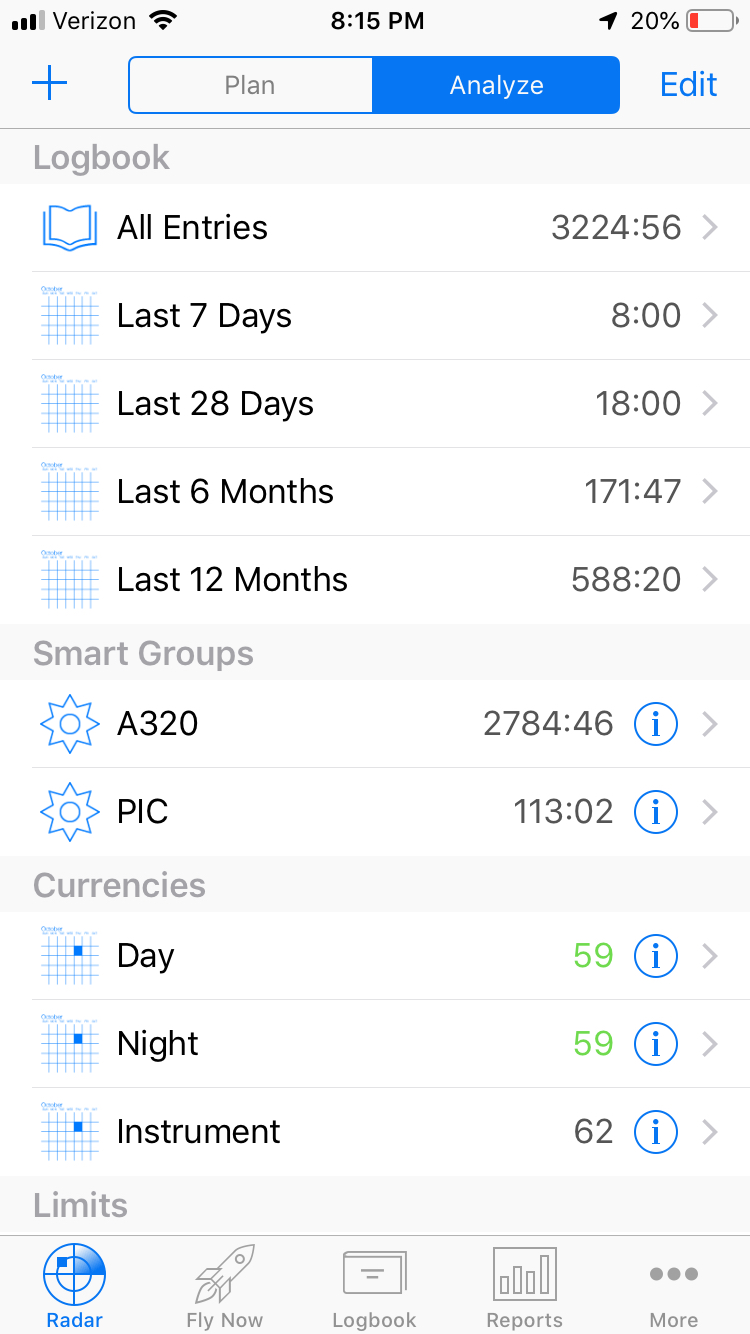Tap the plus icon to add entry
Viewport: 750px width, 1334px height.
click(49, 84)
